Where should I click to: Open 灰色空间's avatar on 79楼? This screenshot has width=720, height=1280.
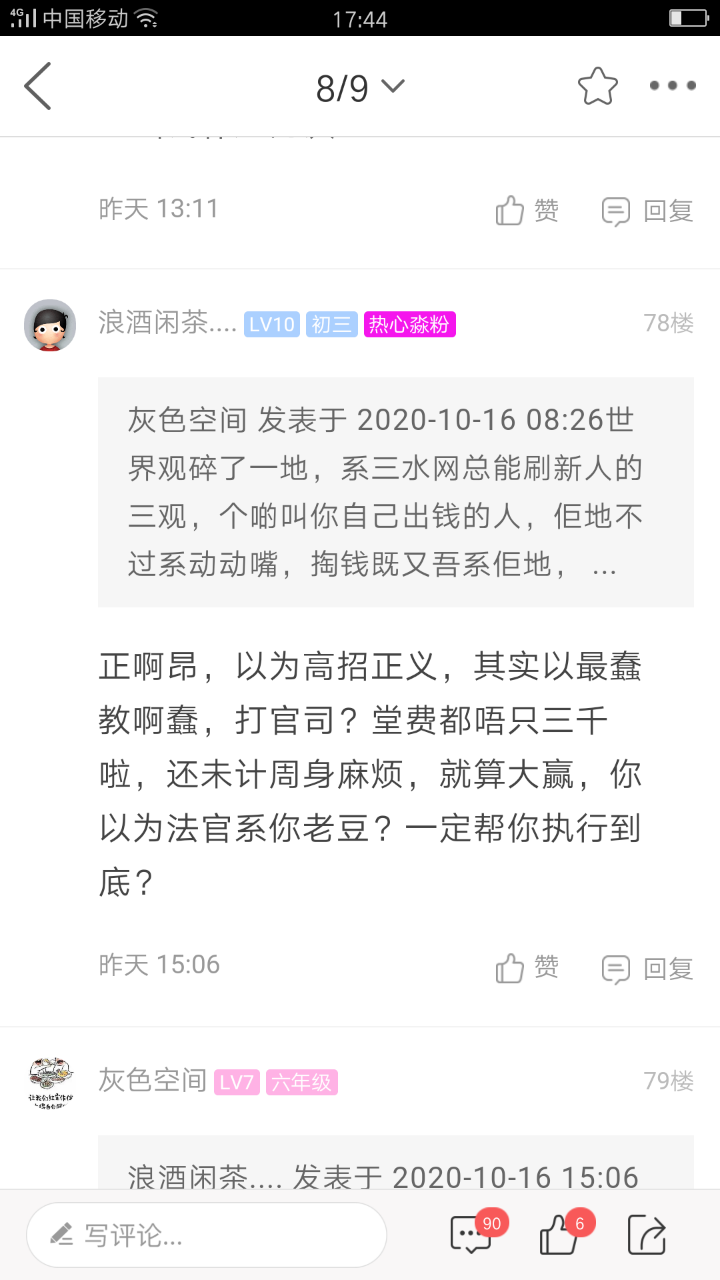[50, 1082]
